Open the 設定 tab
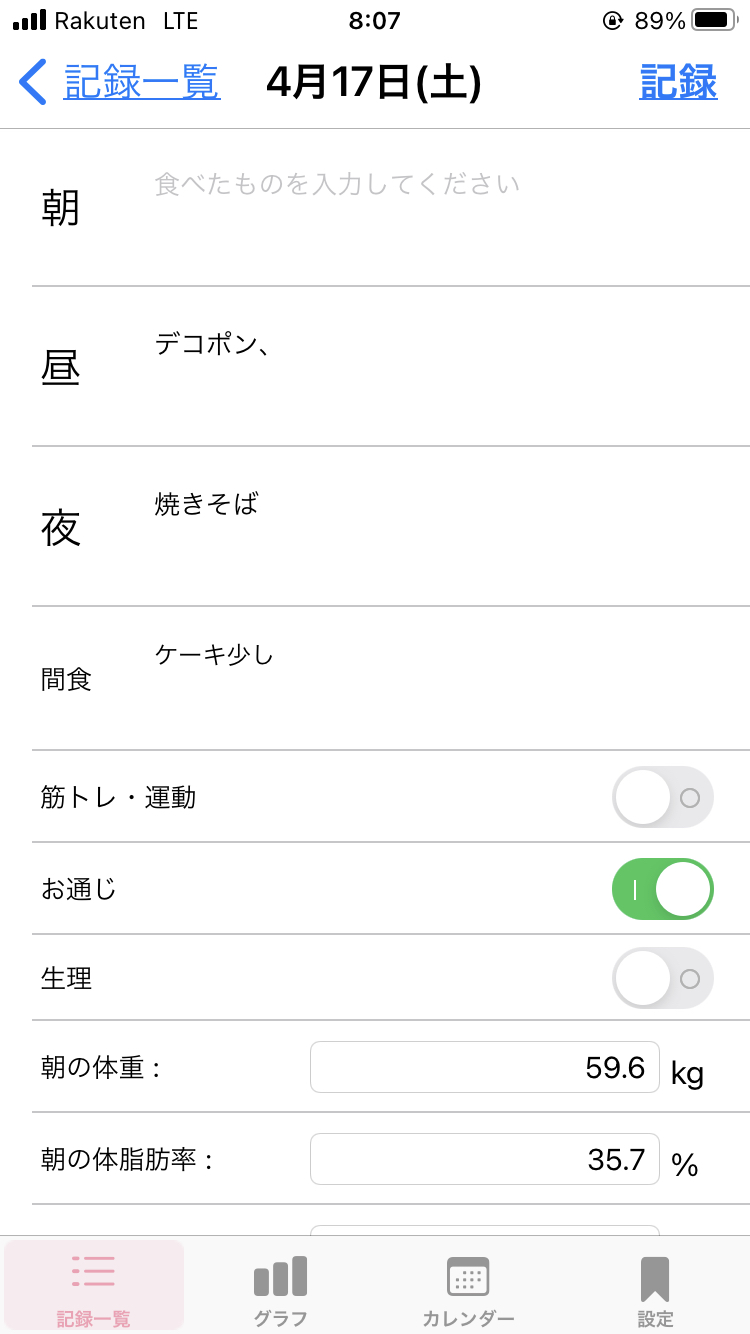Screen dimensions: 750x1334 click(655, 1290)
